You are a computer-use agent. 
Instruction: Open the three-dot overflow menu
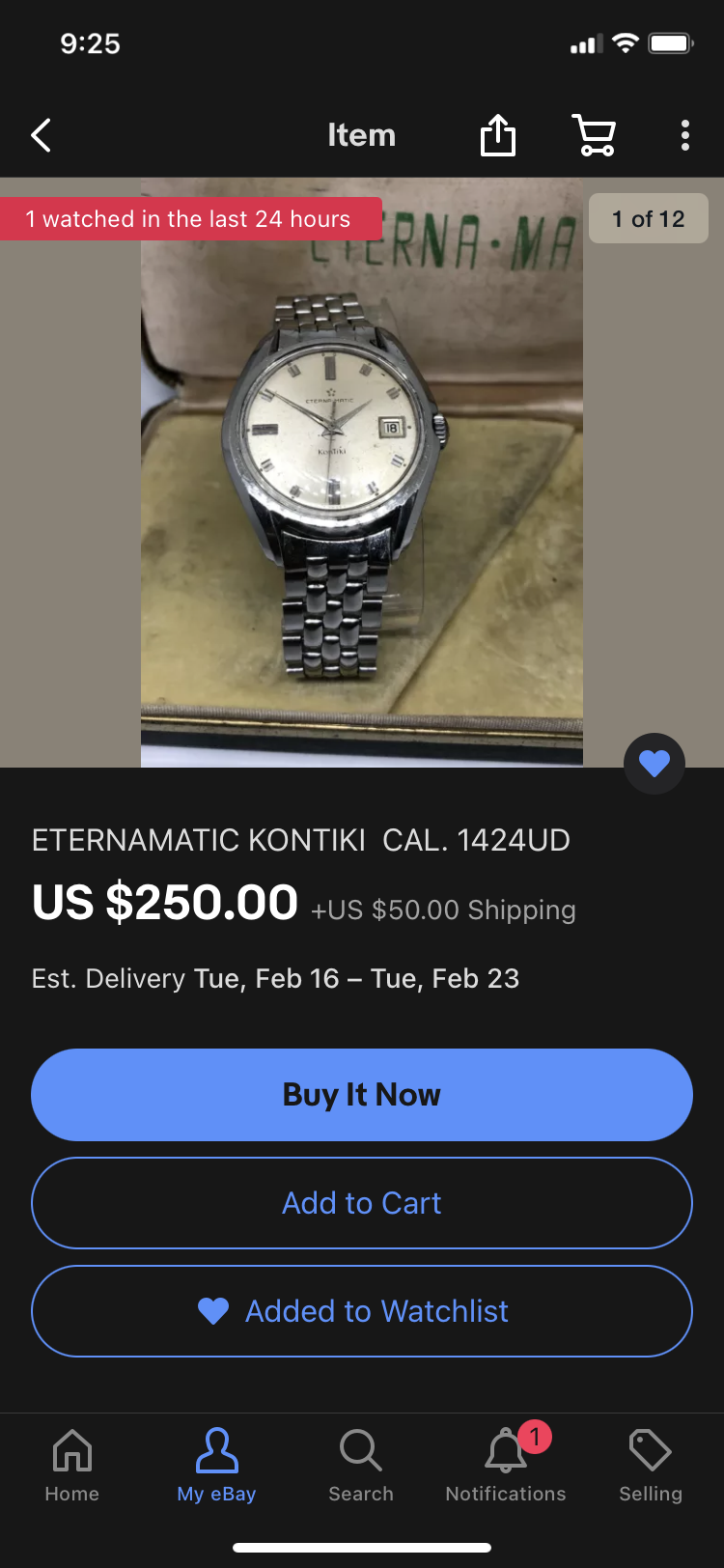tap(684, 135)
